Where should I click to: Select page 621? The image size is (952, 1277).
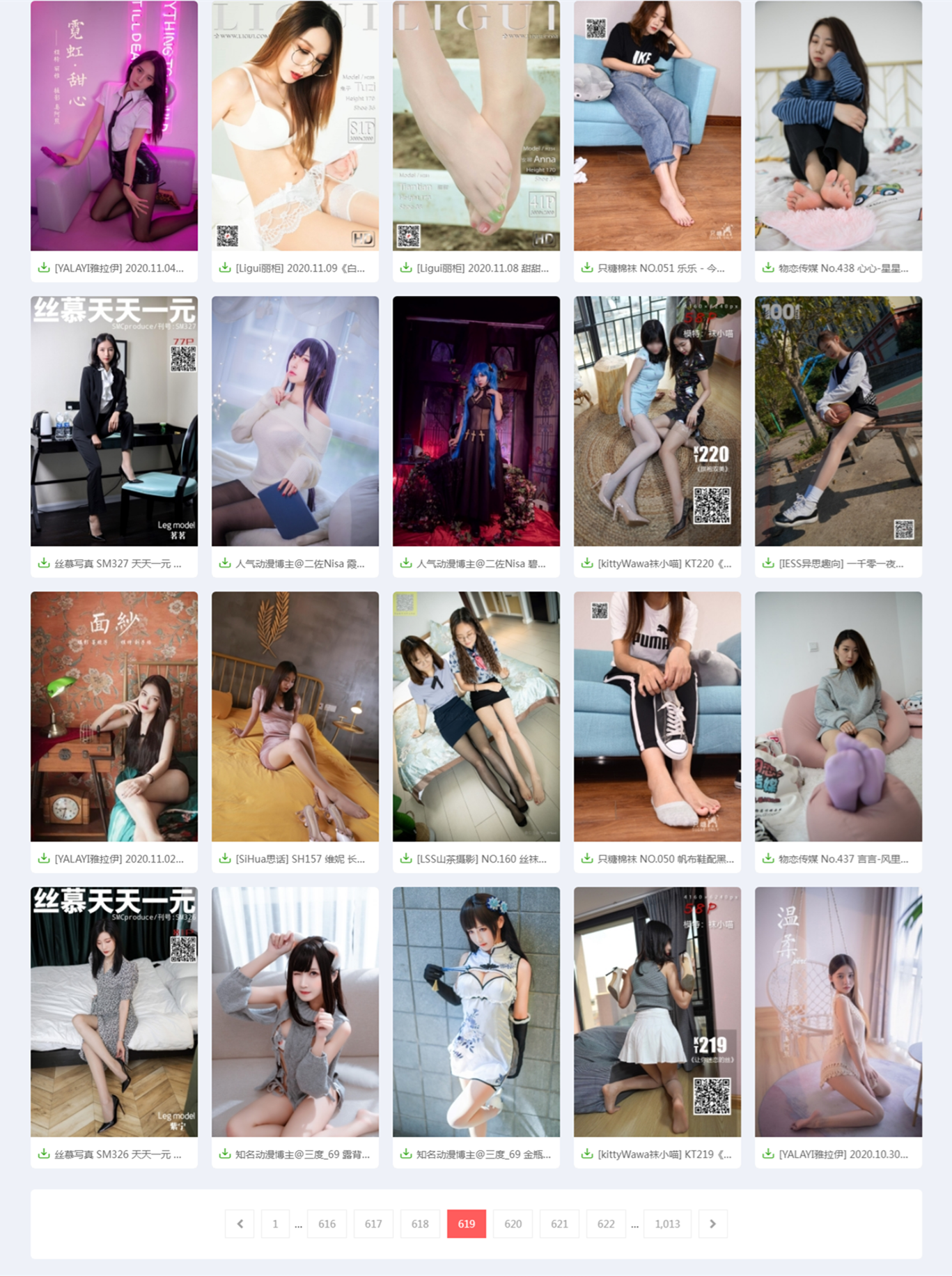[x=559, y=1224]
